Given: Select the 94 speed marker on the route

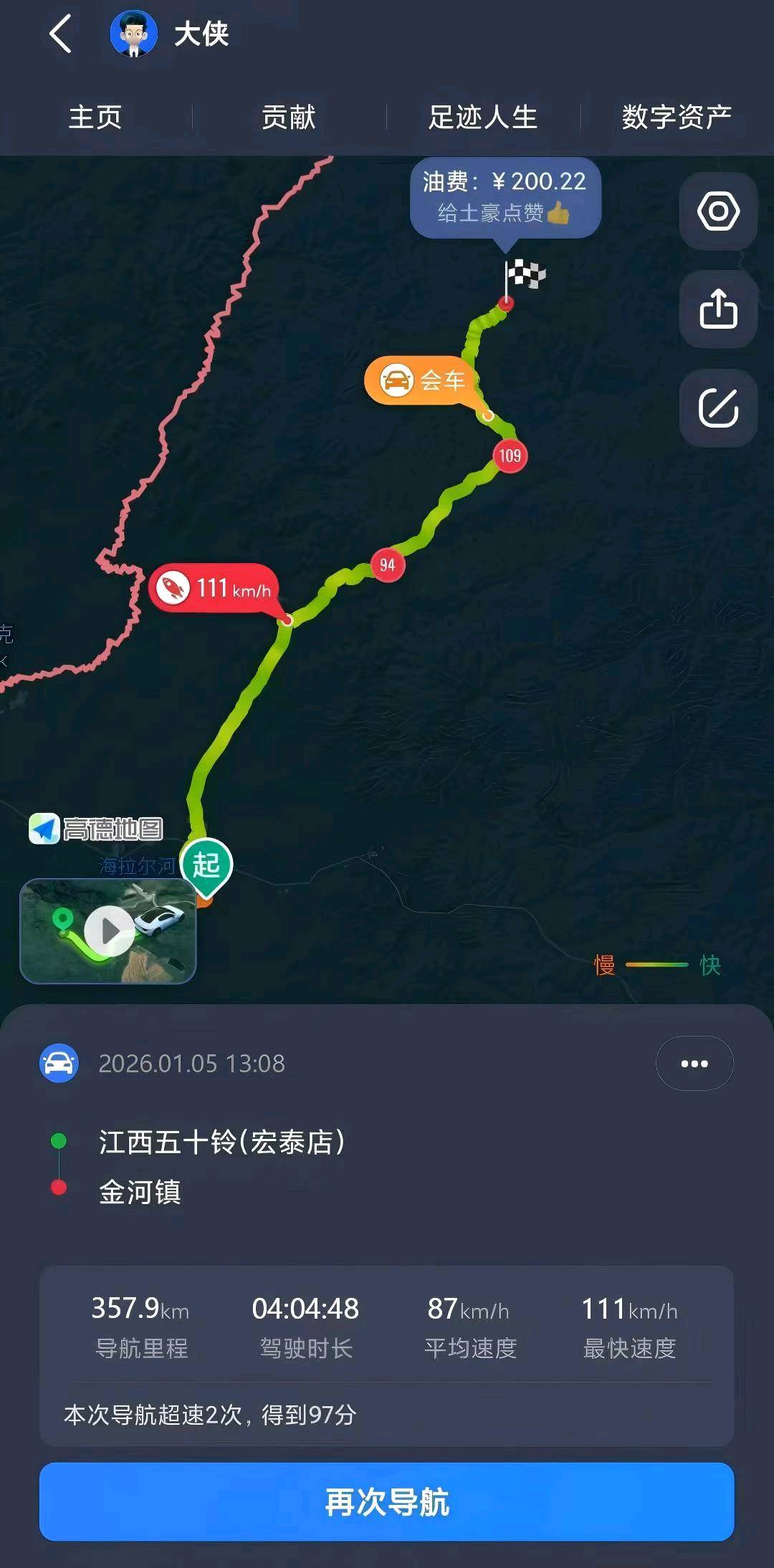Looking at the screenshot, I should pyautogui.click(x=388, y=565).
